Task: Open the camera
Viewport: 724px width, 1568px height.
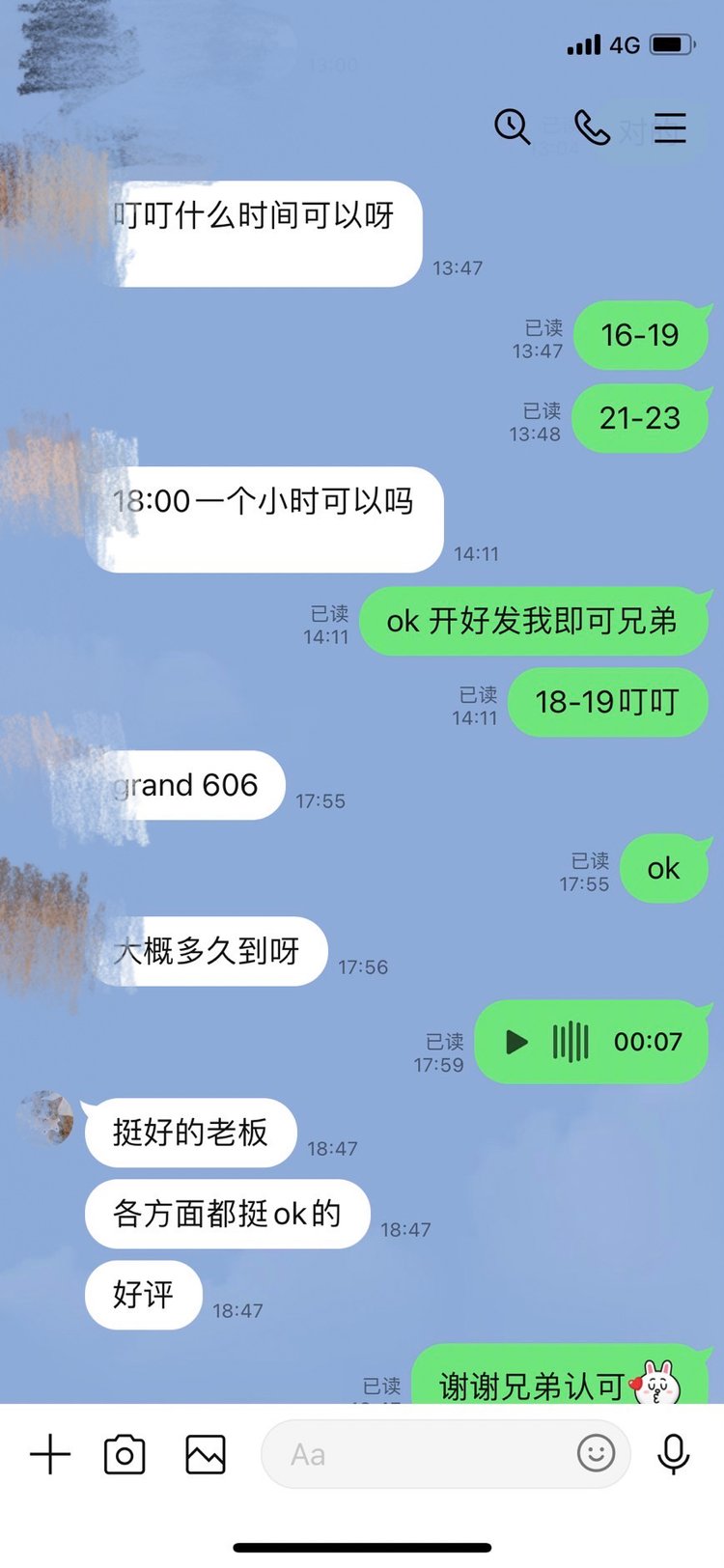Action: pyautogui.click(x=125, y=1454)
